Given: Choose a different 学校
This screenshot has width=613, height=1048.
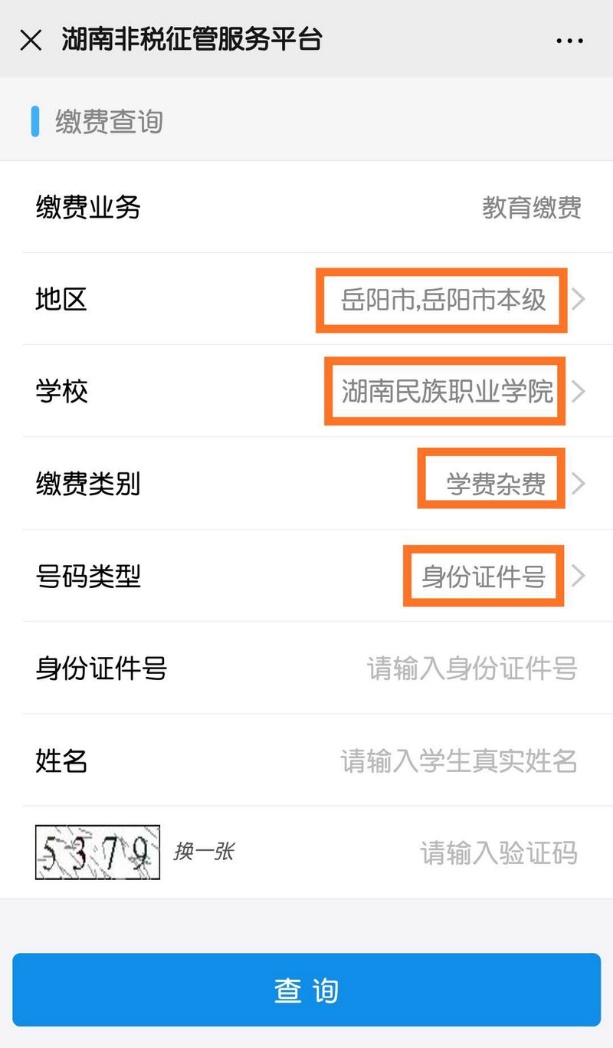Looking at the screenshot, I should pos(447,391).
